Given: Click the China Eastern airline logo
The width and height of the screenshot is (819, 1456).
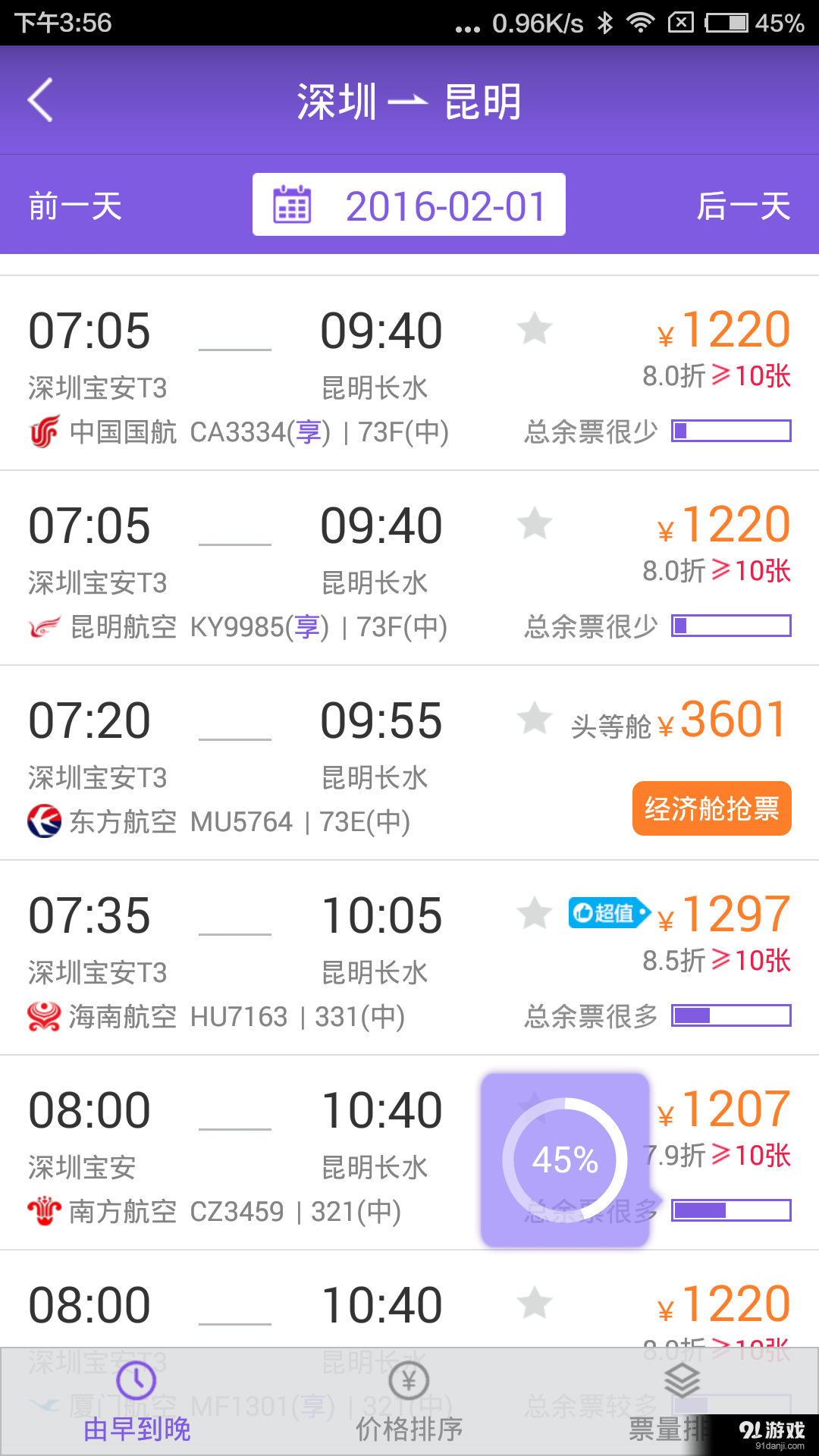Looking at the screenshot, I should 45,820.
